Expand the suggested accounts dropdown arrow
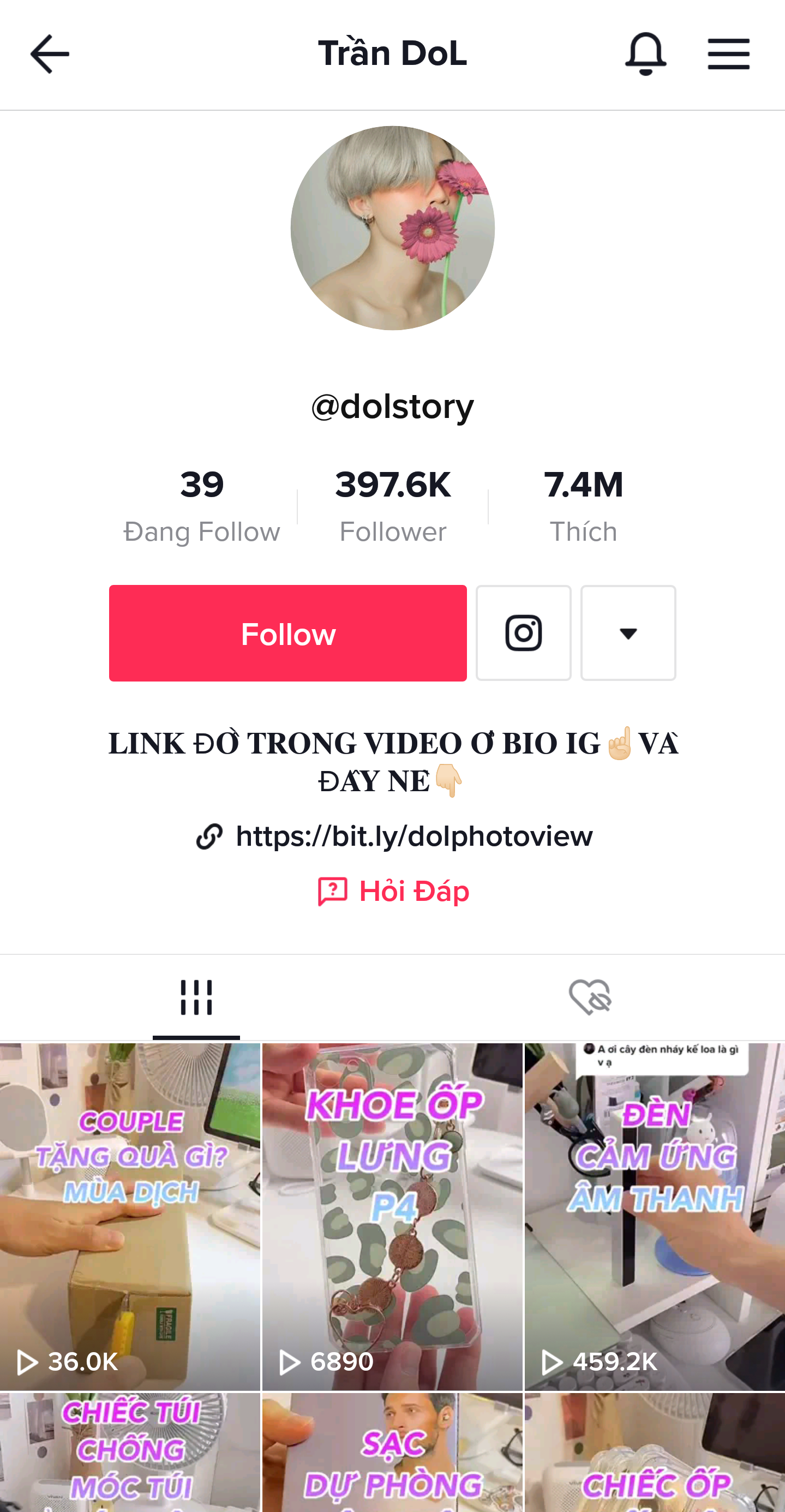The width and height of the screenshot is (785, 1512). (x=628, y=634)
